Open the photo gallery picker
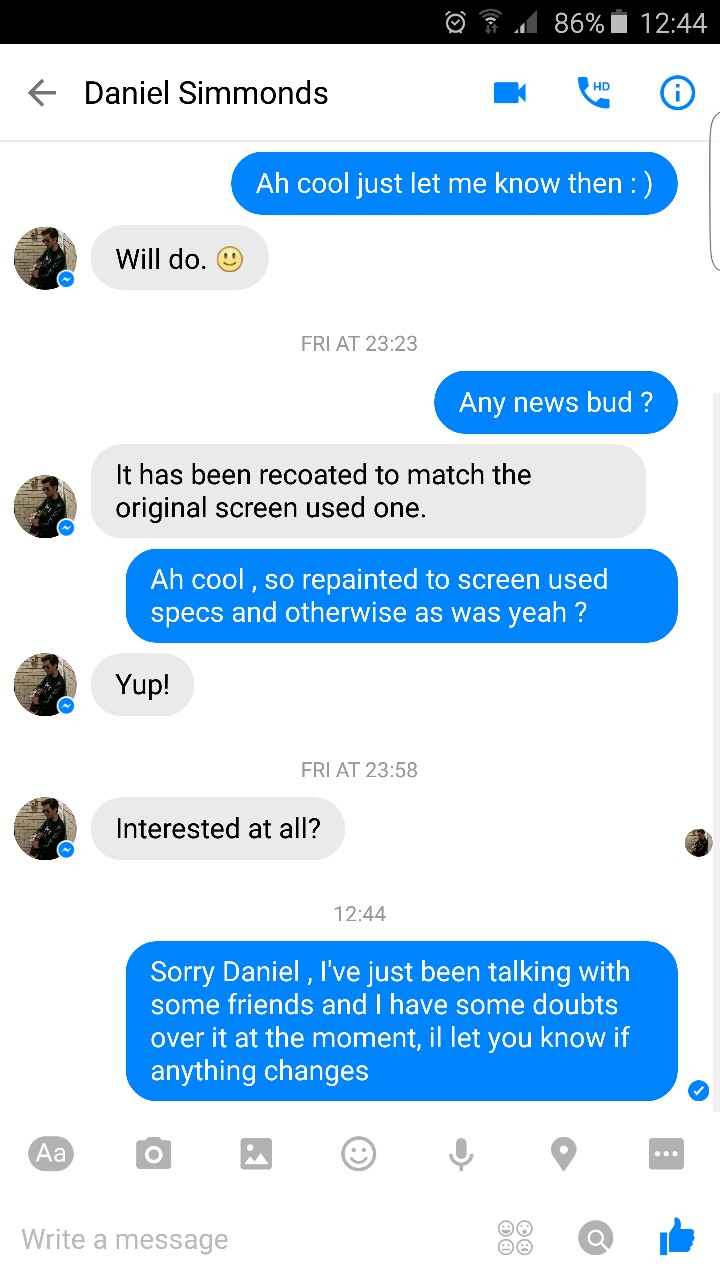 pyautogui.click(x=256, y=1153)
